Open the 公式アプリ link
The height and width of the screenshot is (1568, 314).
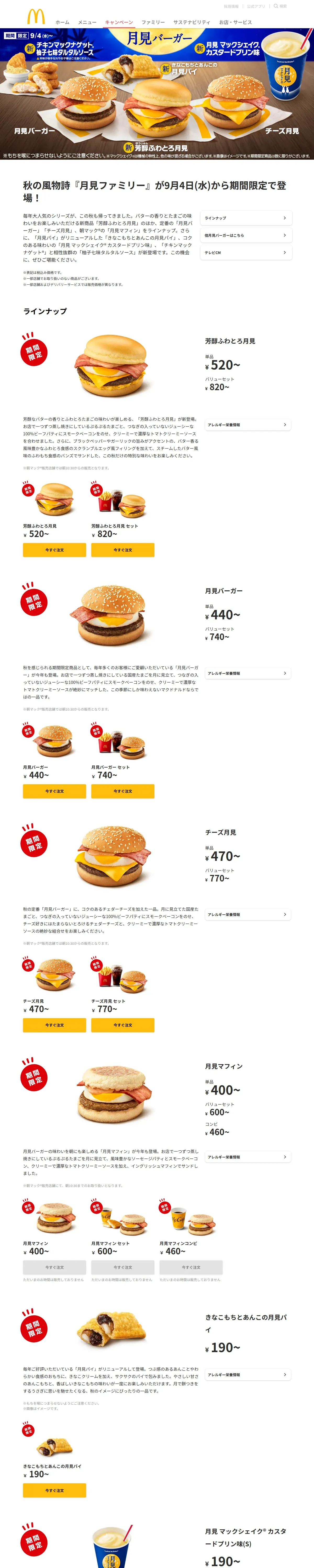click(x=256, y=6)
